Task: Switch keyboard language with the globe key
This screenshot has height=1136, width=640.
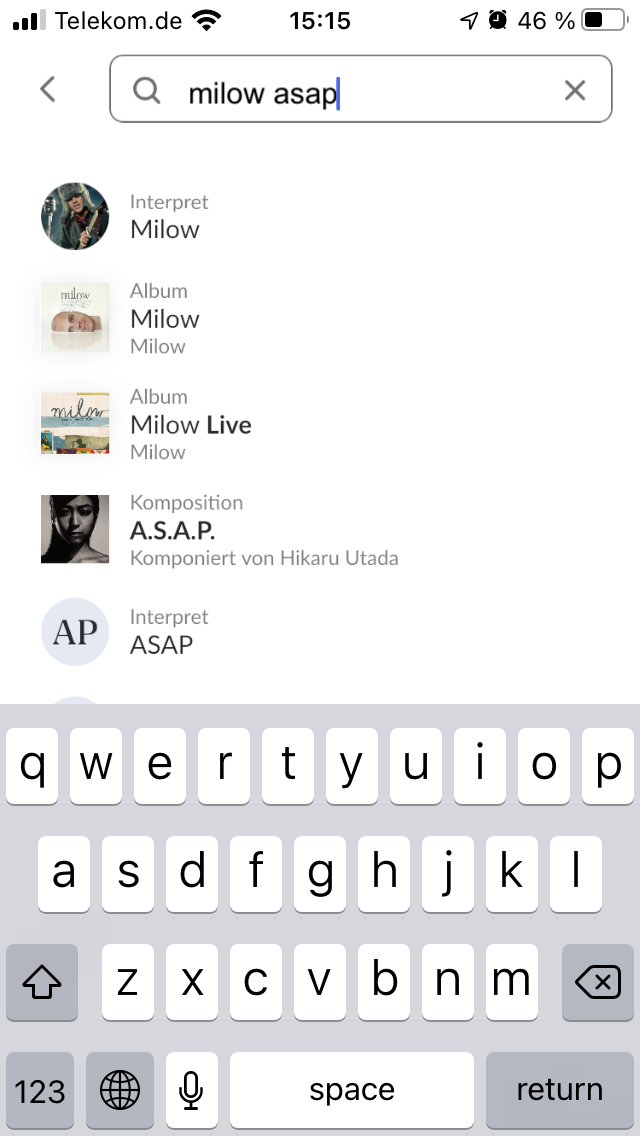Action: tap(119, 1089)
